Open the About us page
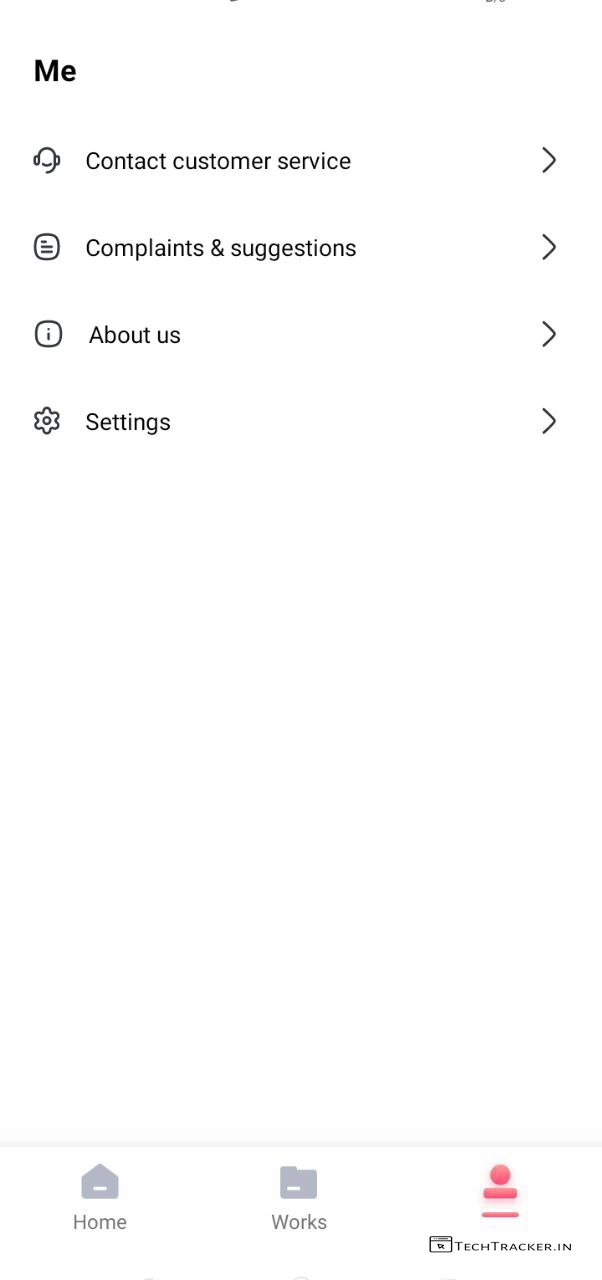 pos(135,335)
